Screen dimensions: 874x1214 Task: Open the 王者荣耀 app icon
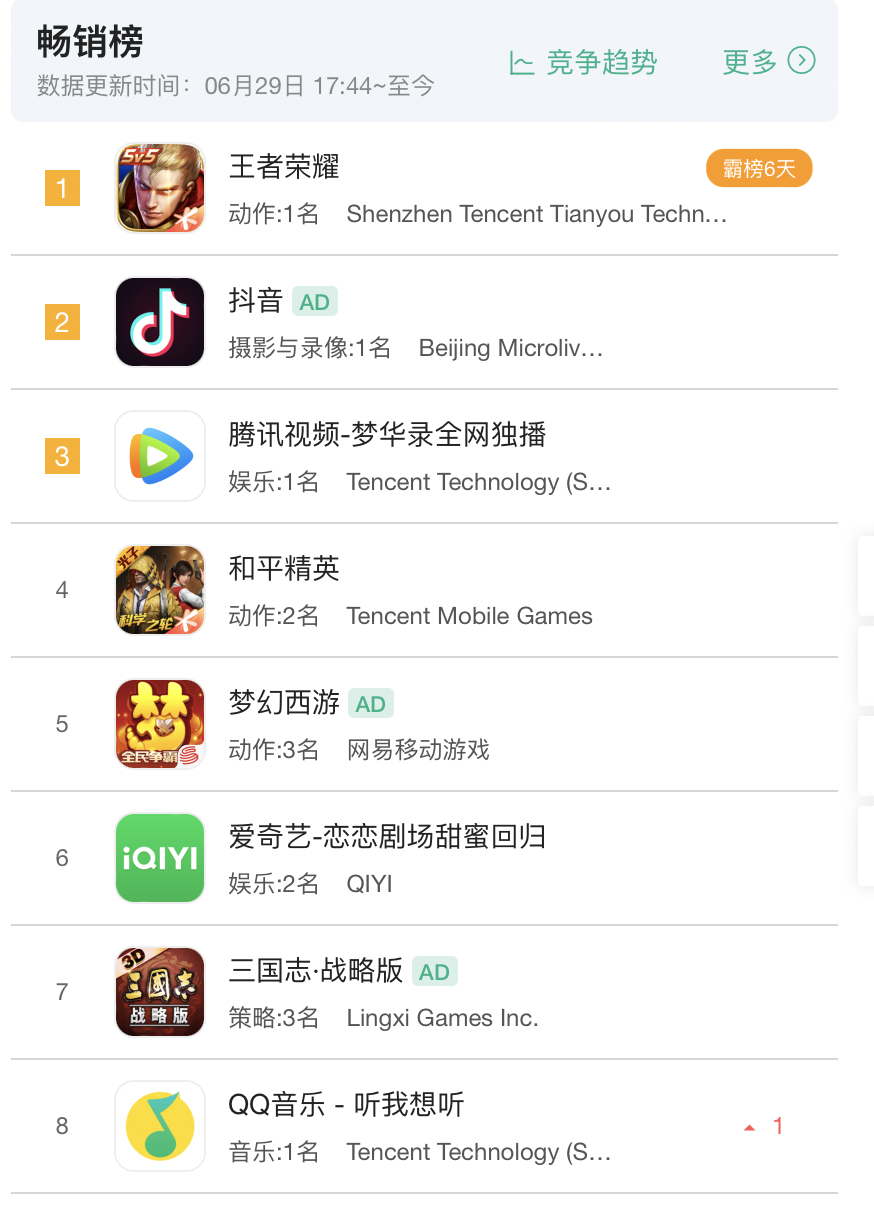pyautogui.click(x=160, y=188)
